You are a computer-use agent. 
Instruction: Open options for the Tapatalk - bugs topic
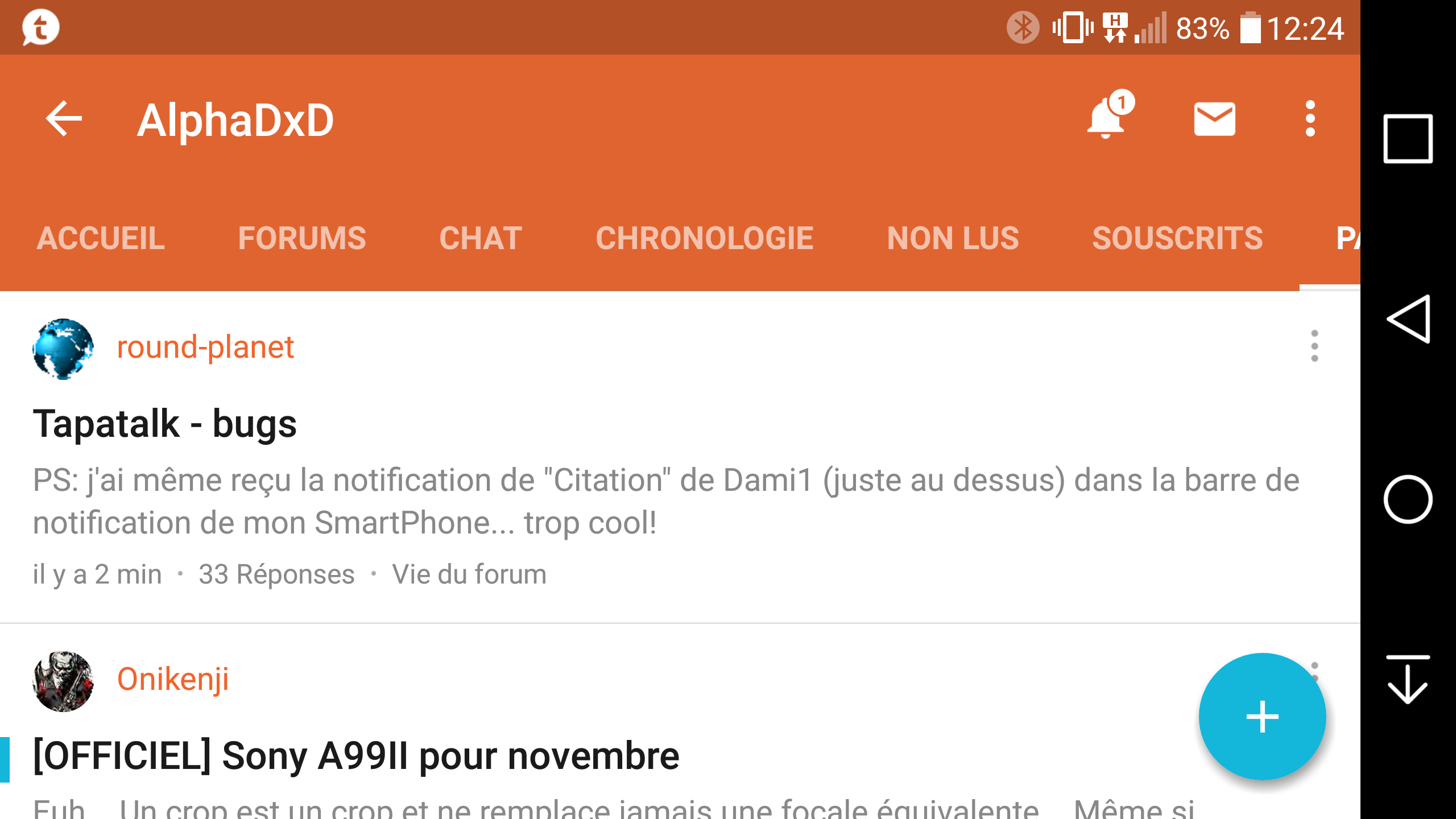tap(1314, 346)
